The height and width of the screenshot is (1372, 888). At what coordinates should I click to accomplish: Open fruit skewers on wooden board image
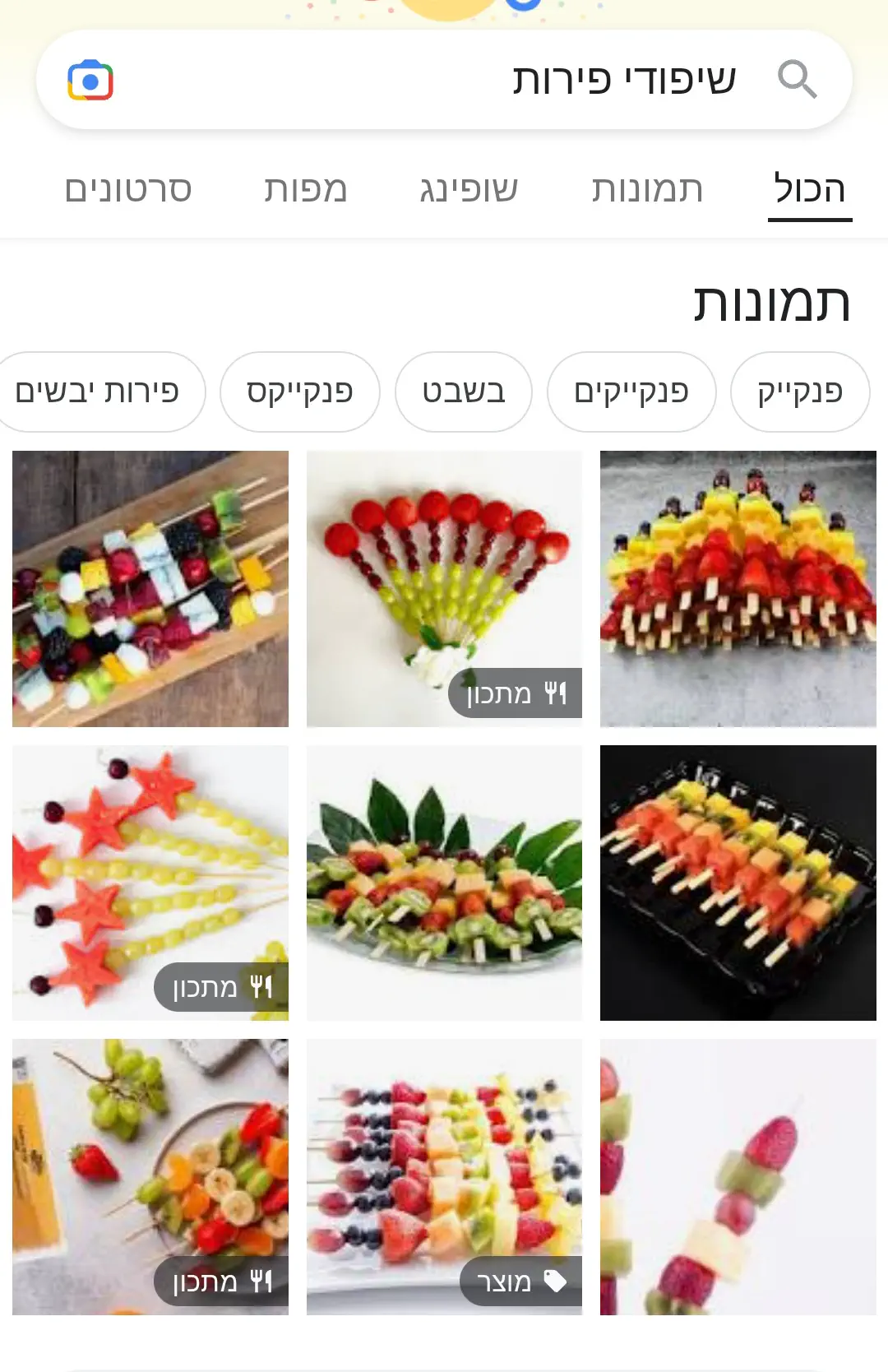(150, 588)
